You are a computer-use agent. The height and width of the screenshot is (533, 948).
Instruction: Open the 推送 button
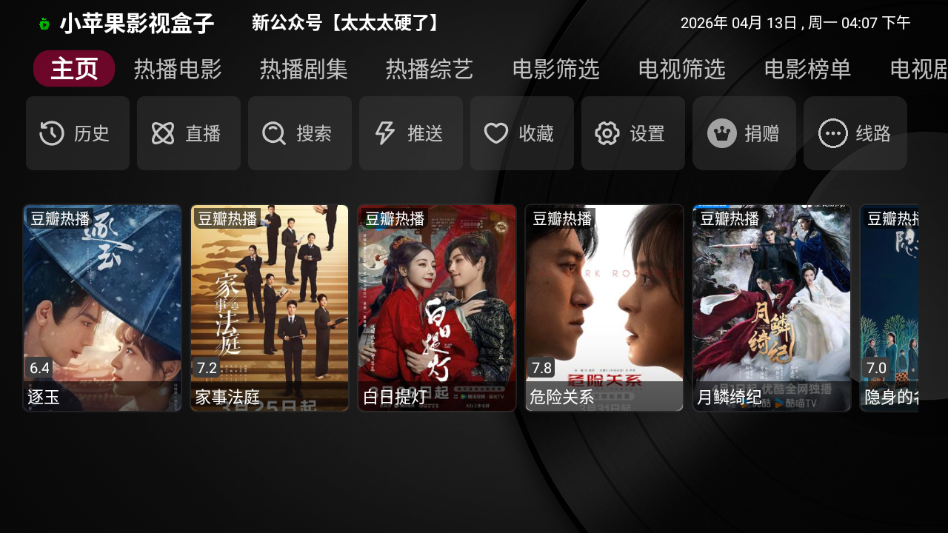(x=410, y=133)
